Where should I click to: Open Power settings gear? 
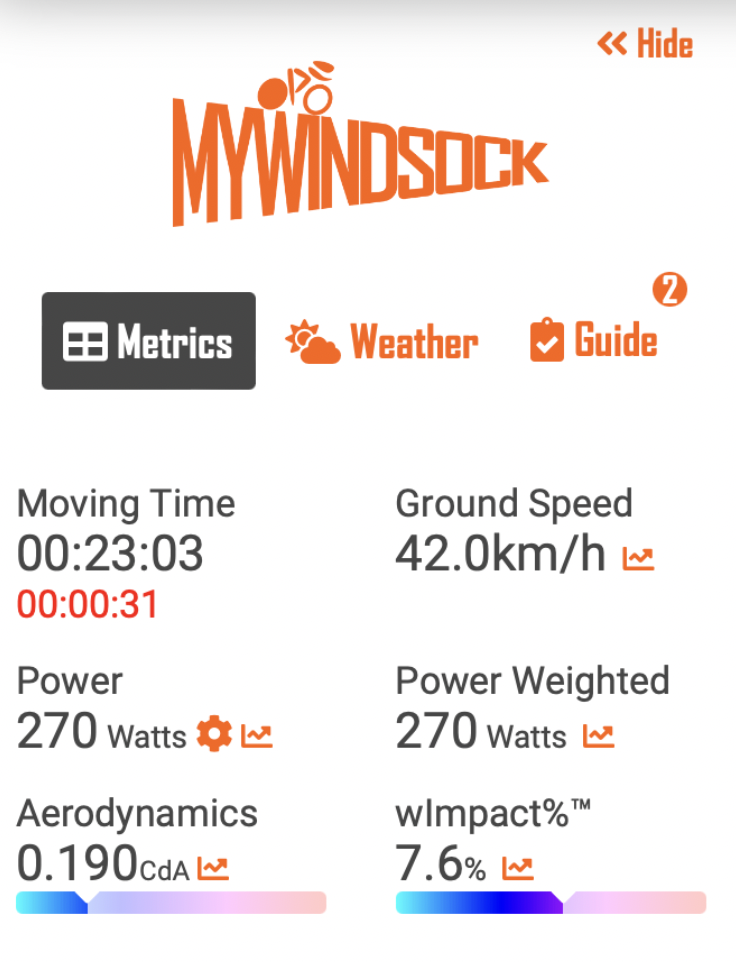point(214,735)
